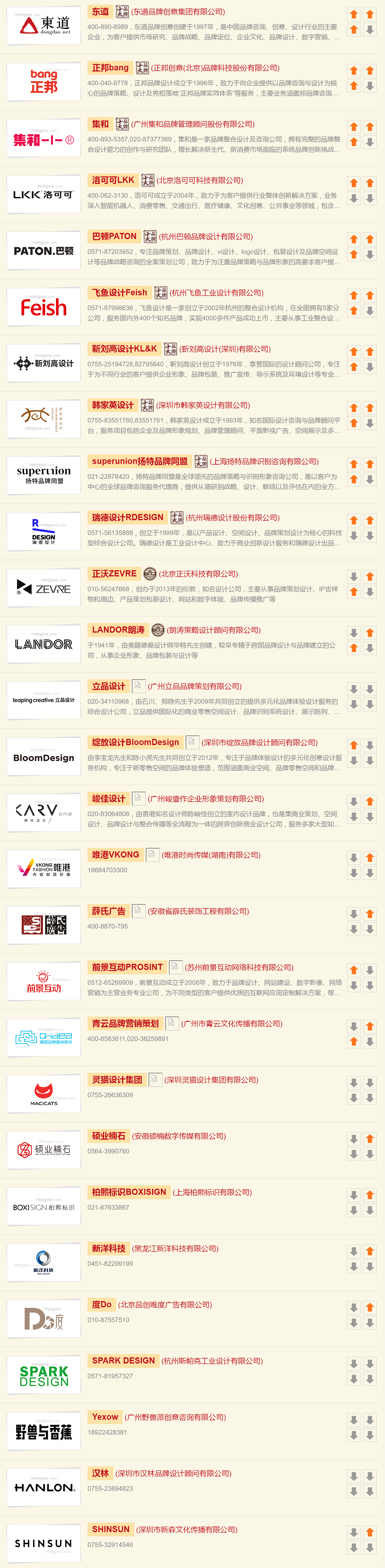Open 韩家英设计 logo tile
This screenshot has width=385, height=1568.
(x=44, y=419)
